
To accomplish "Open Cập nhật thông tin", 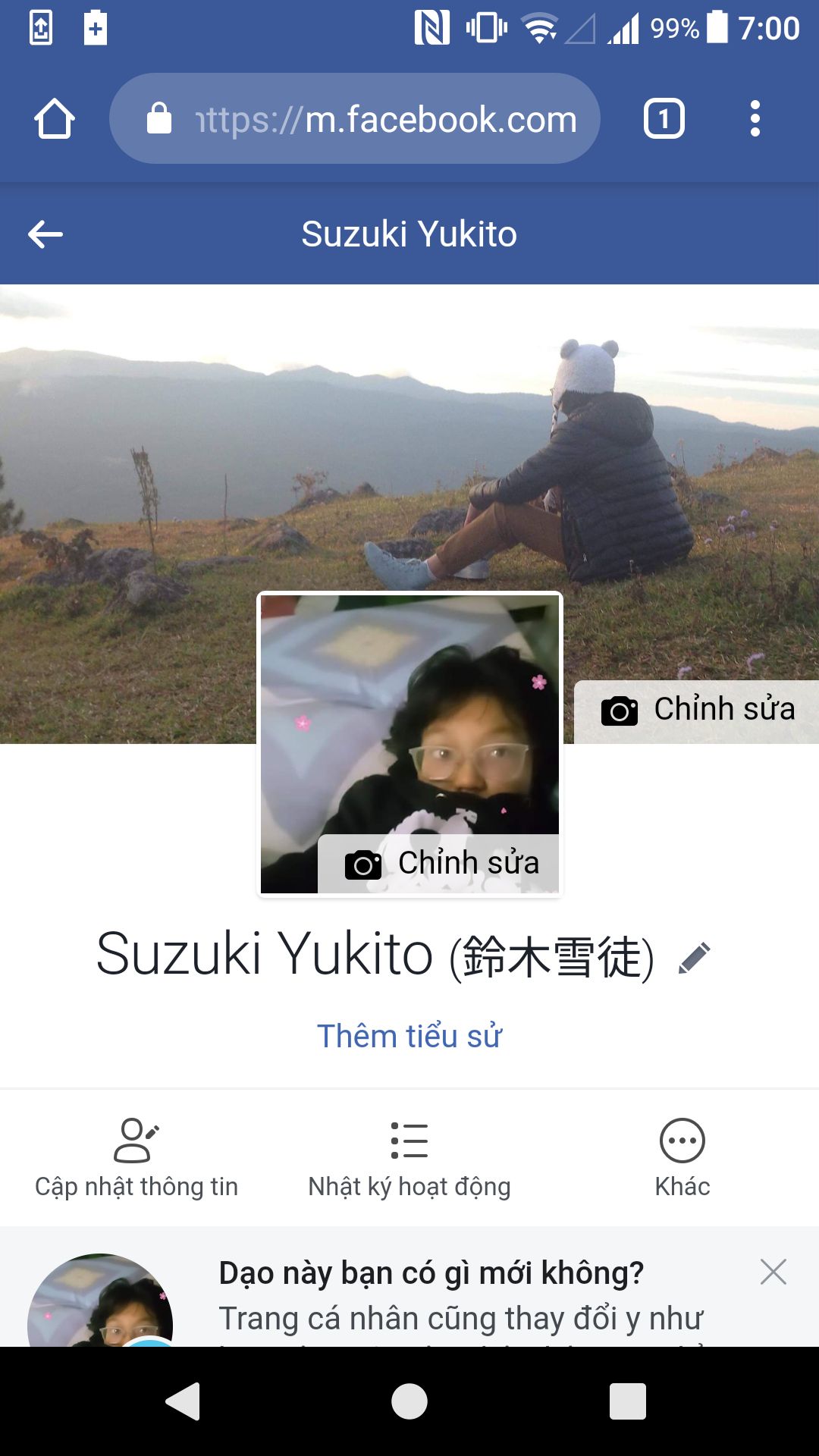I will (136, 1159).
